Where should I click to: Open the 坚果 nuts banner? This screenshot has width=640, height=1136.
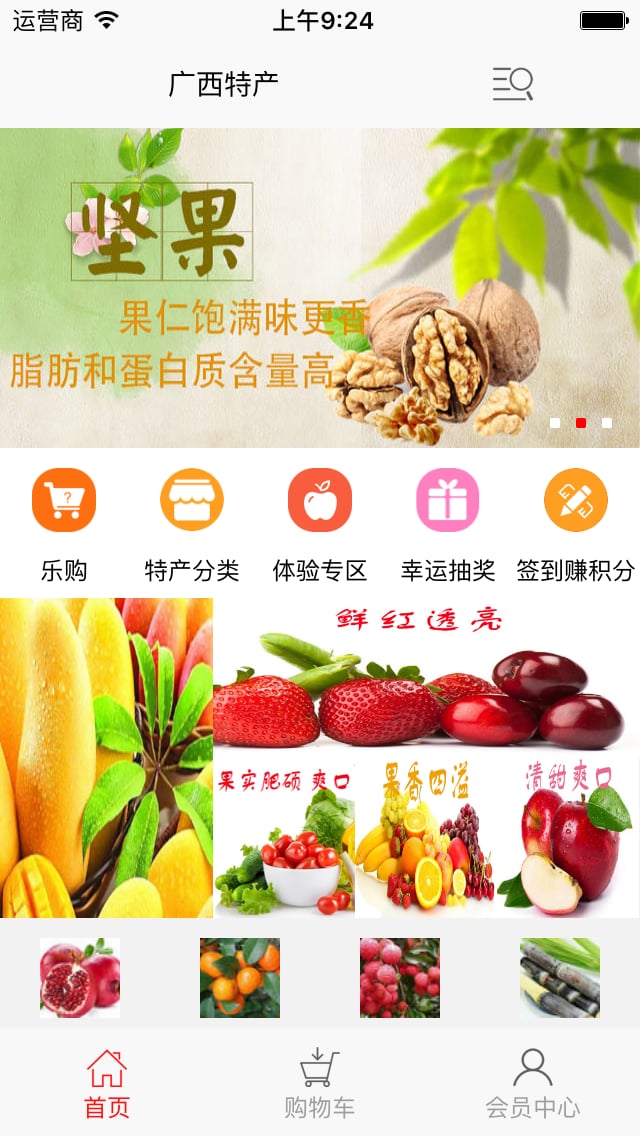pyautogui.click(x=320, y=288)
